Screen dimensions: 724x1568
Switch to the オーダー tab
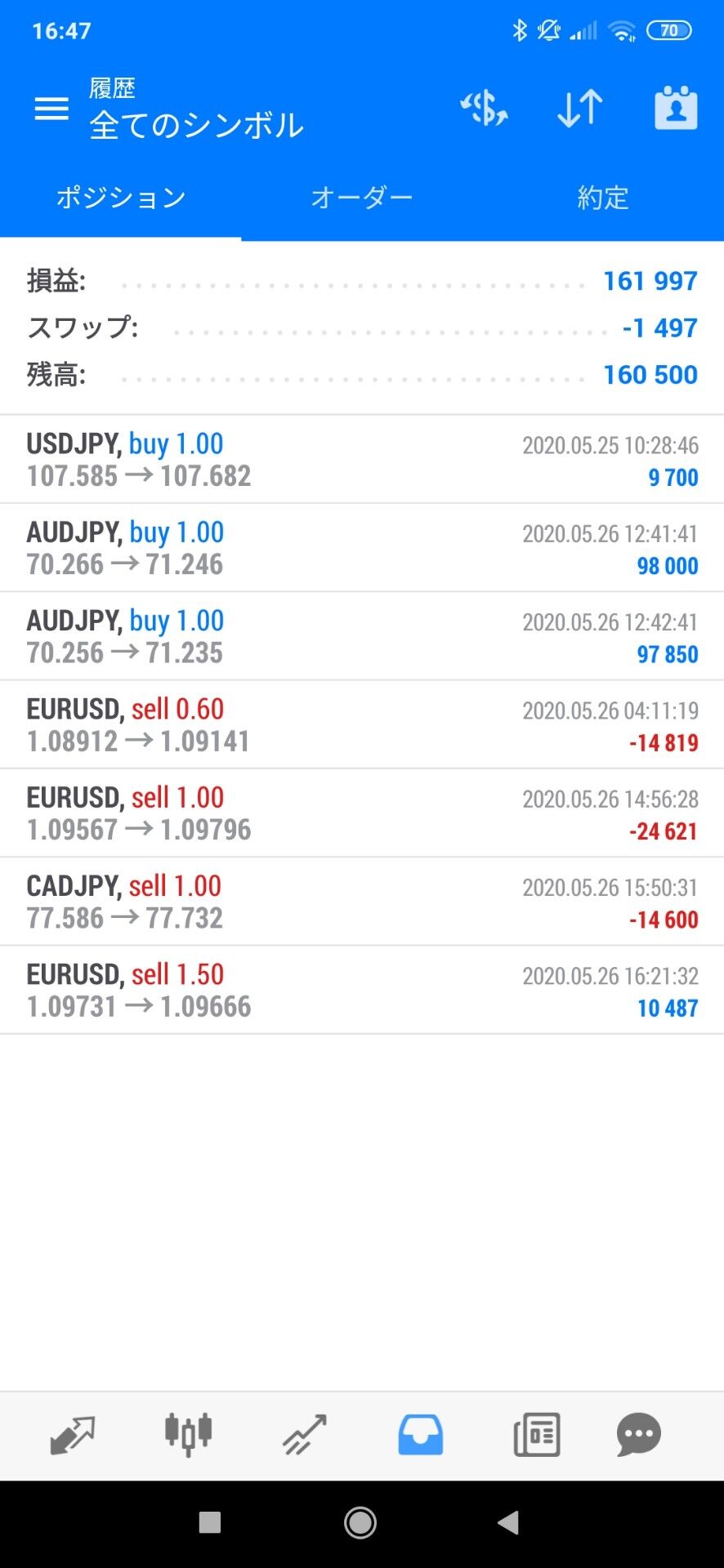click(361, 198)
